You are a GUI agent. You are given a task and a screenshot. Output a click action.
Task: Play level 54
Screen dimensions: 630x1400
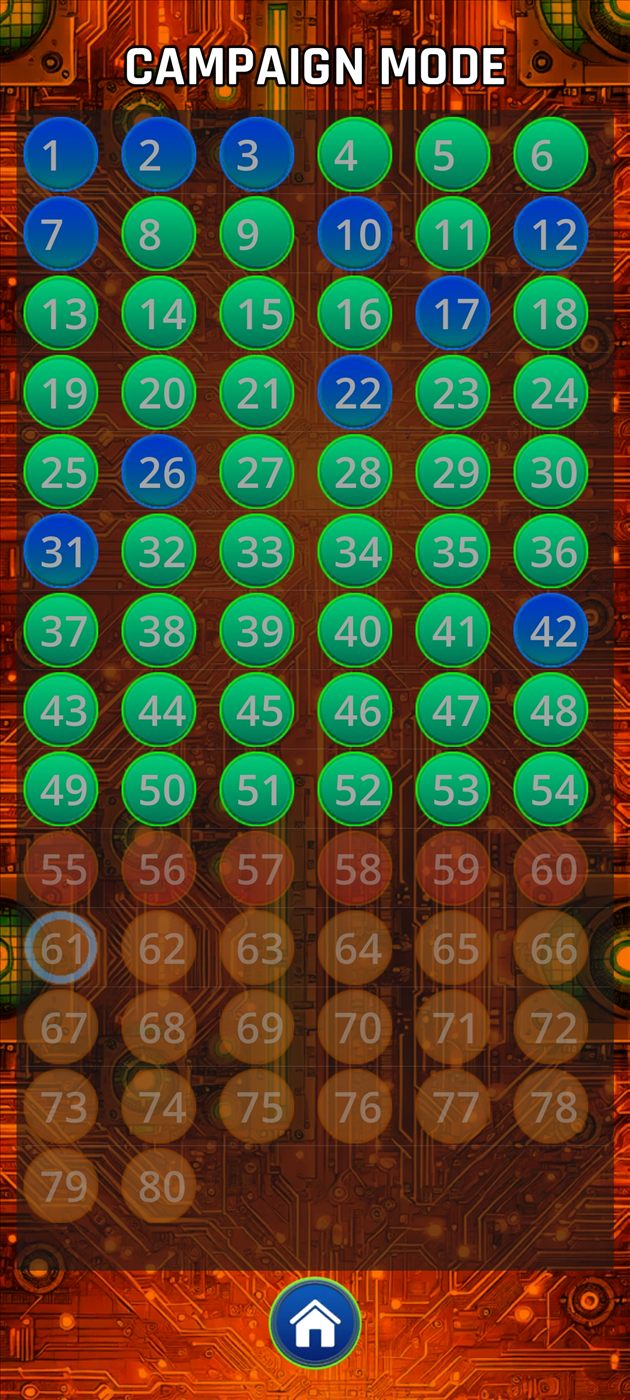tap(551, 789)
